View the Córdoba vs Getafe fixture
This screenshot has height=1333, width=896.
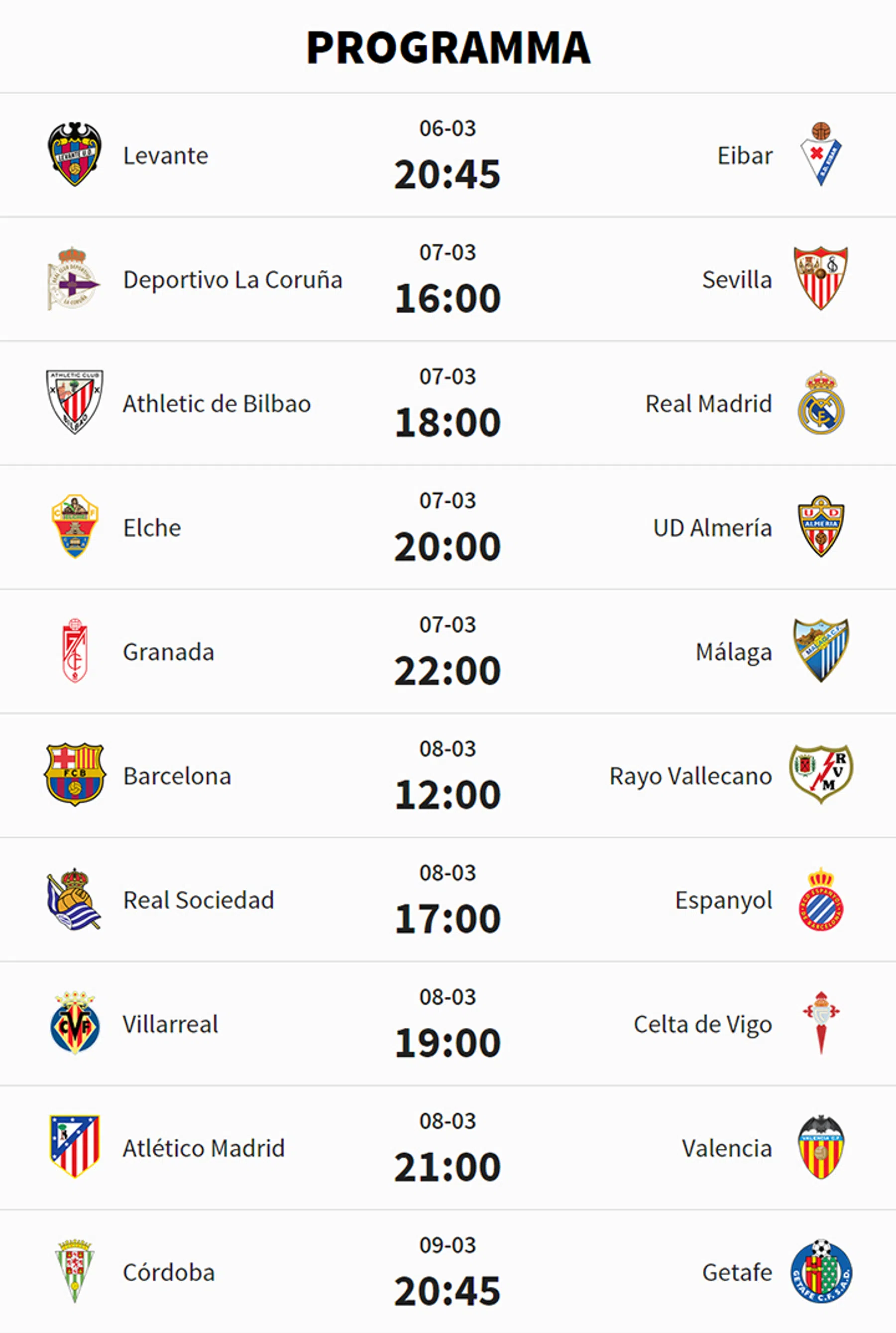(448, 1271)
